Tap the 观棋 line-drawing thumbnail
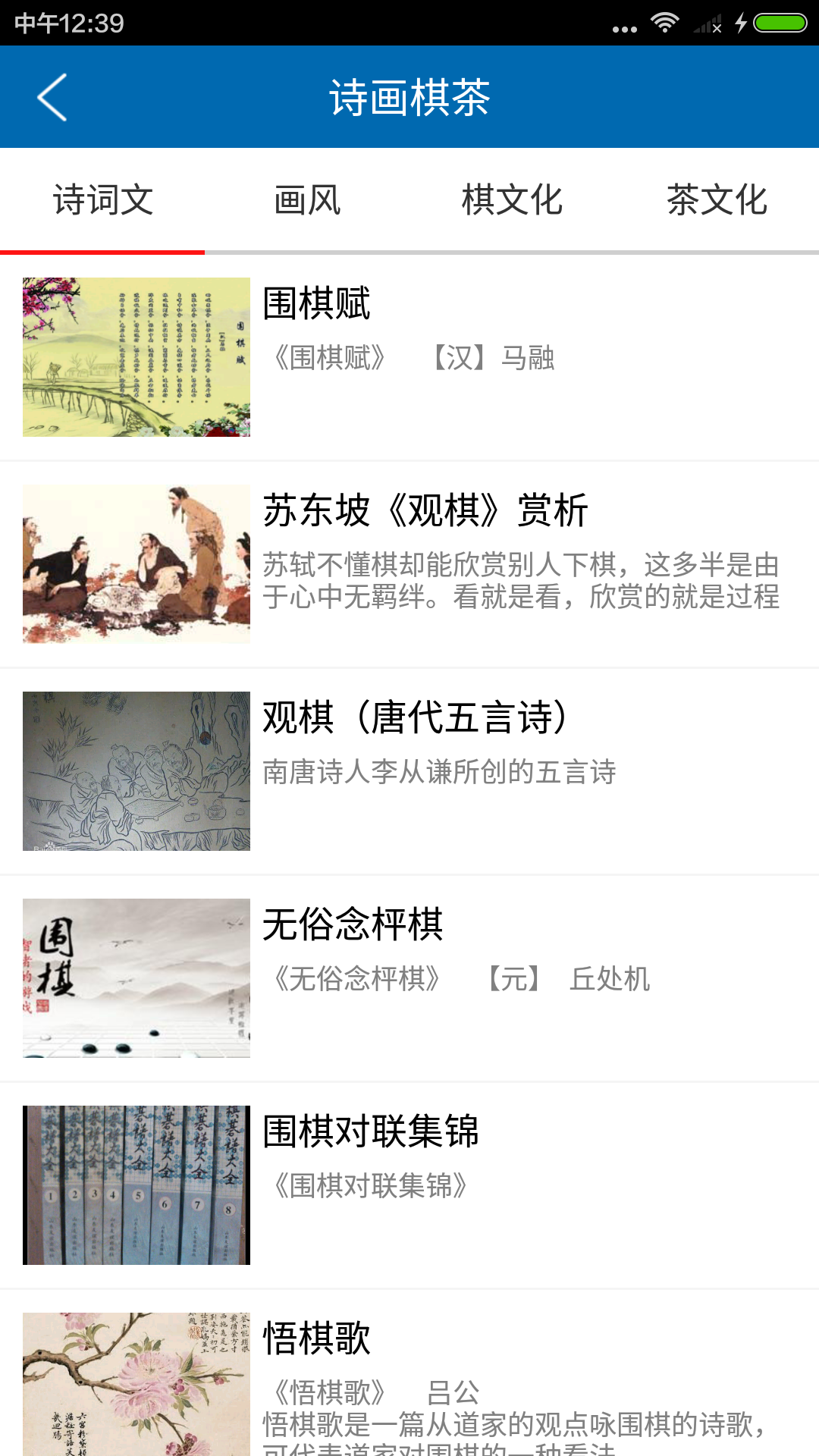Viewport: 819px width, 1456px height. 136,770
